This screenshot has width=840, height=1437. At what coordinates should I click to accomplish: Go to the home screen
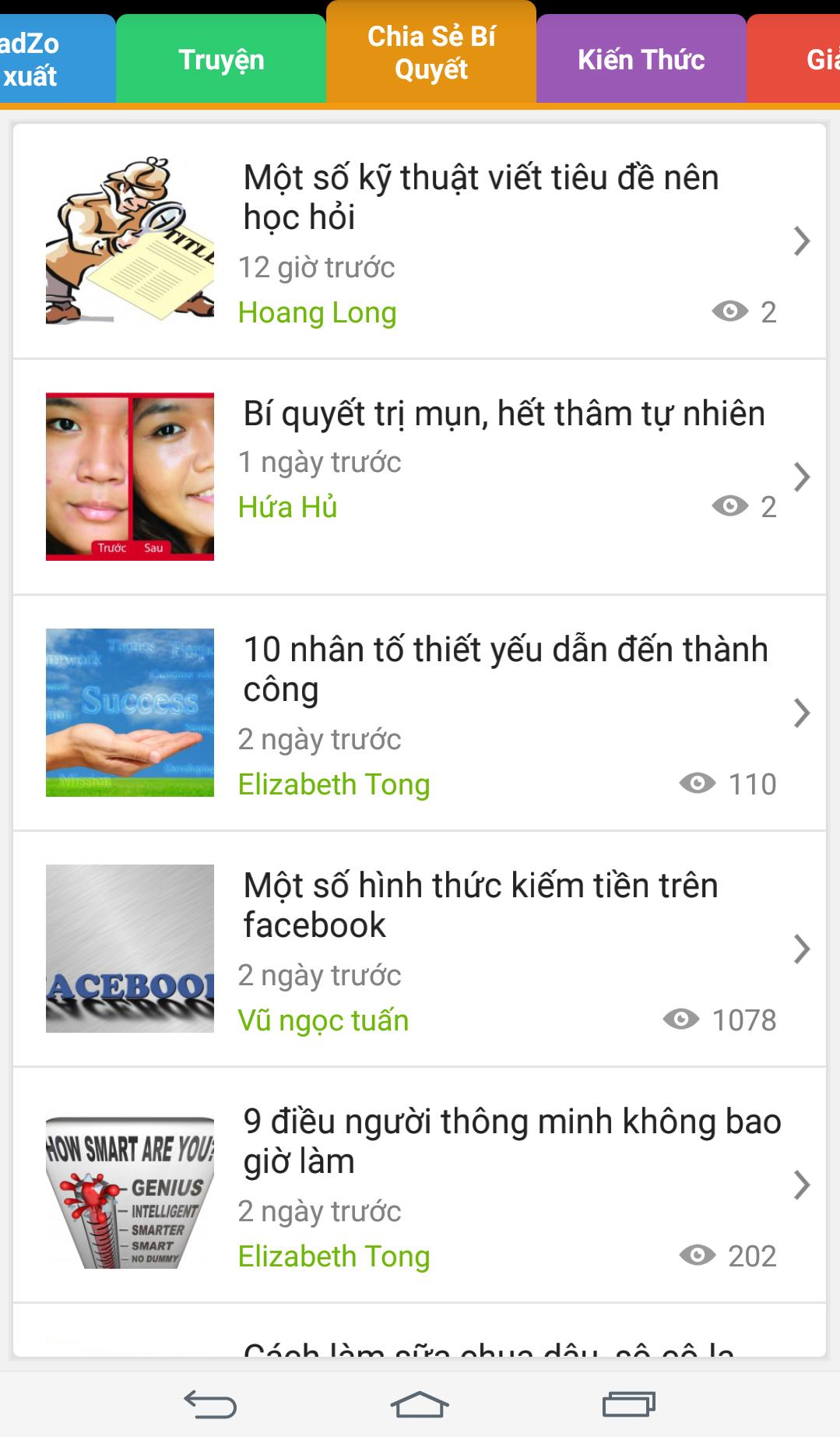(x=420, y=1404)
